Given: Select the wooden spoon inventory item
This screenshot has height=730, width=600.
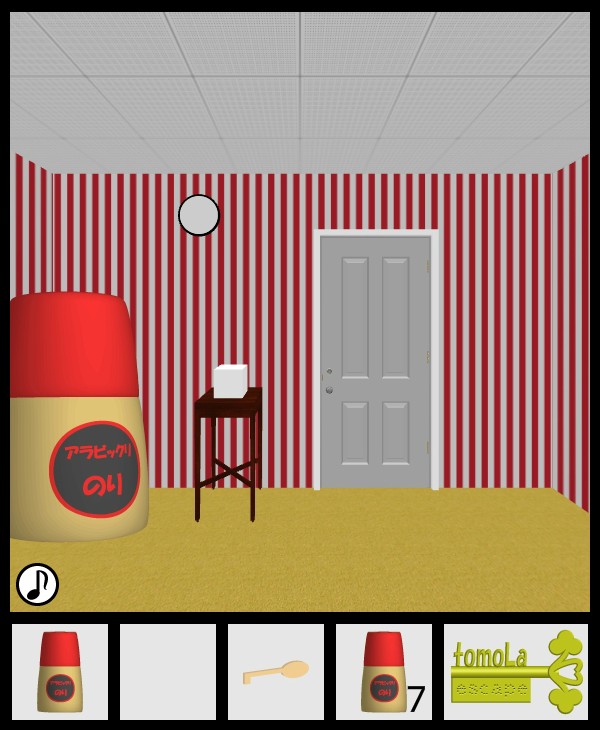Looking at the screenshot, I should [x=276, y=672].
